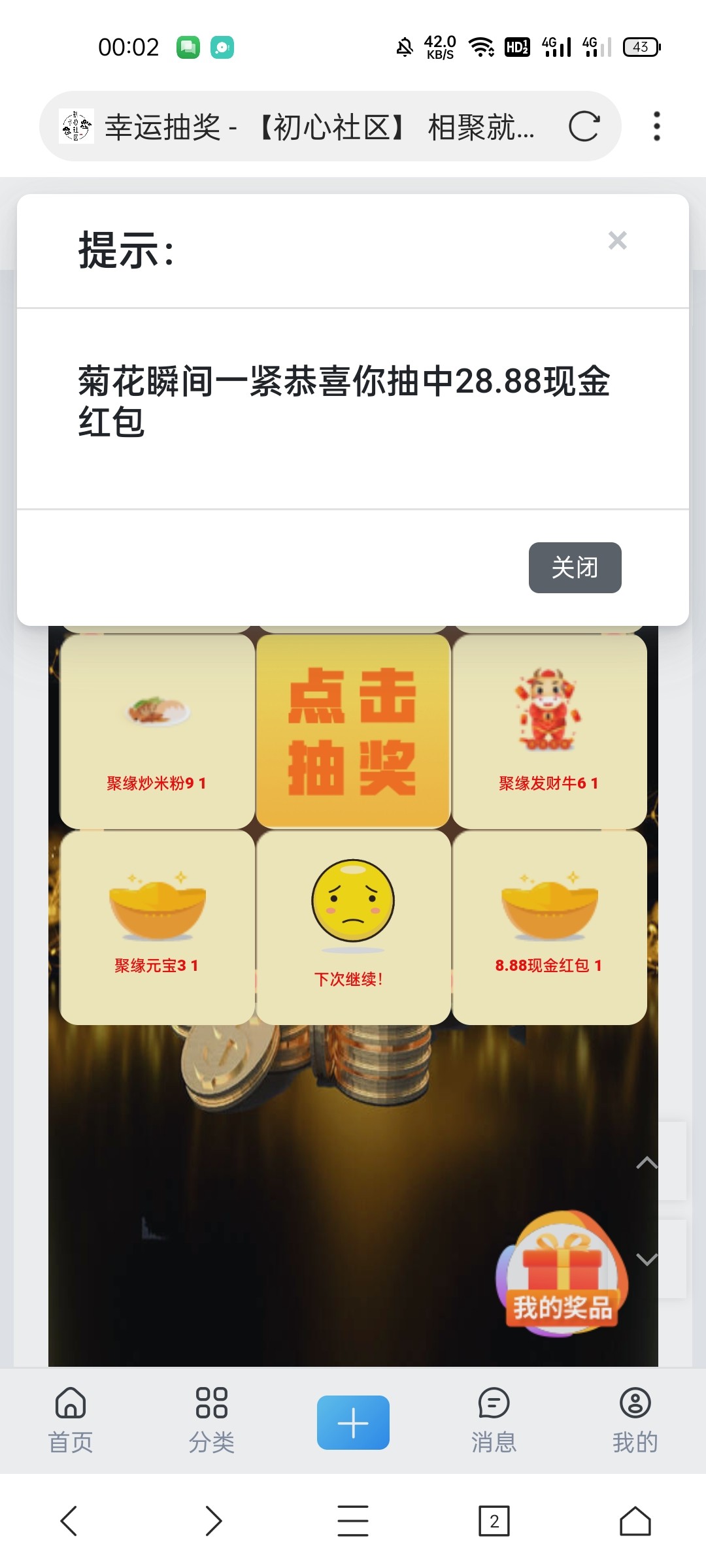
Task: Create a new post with the plus button
Action: [x=353, y=1422]
